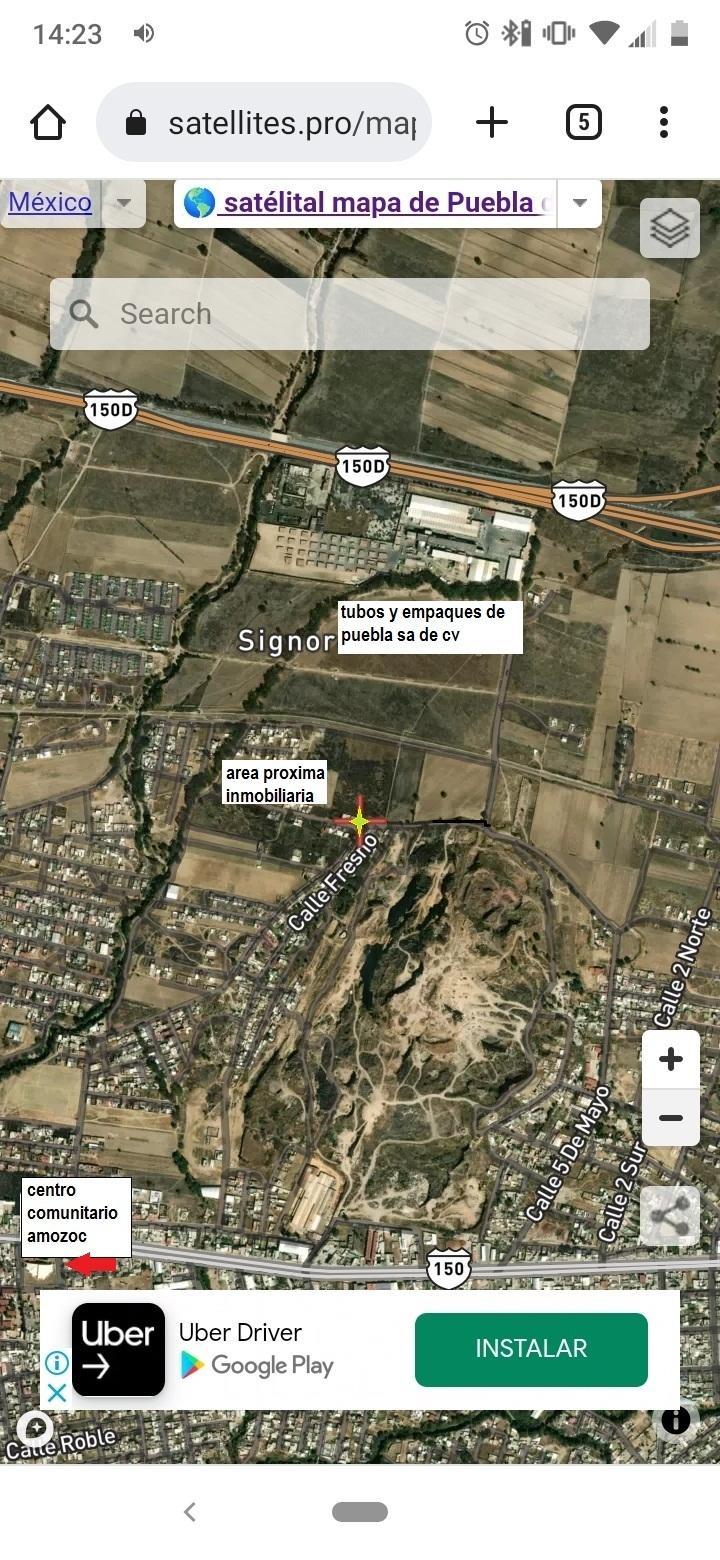Image resolution: width=720 pixels, height=1560 pixels.
Task: Go to the browser home page
Action: point(48,123)
